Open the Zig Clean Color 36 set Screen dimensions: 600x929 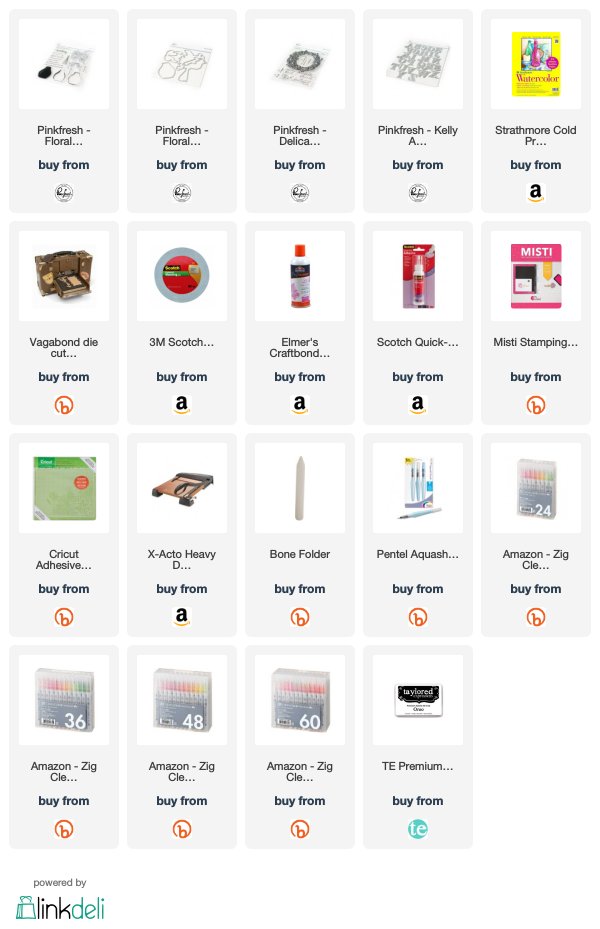pos(63,747)
